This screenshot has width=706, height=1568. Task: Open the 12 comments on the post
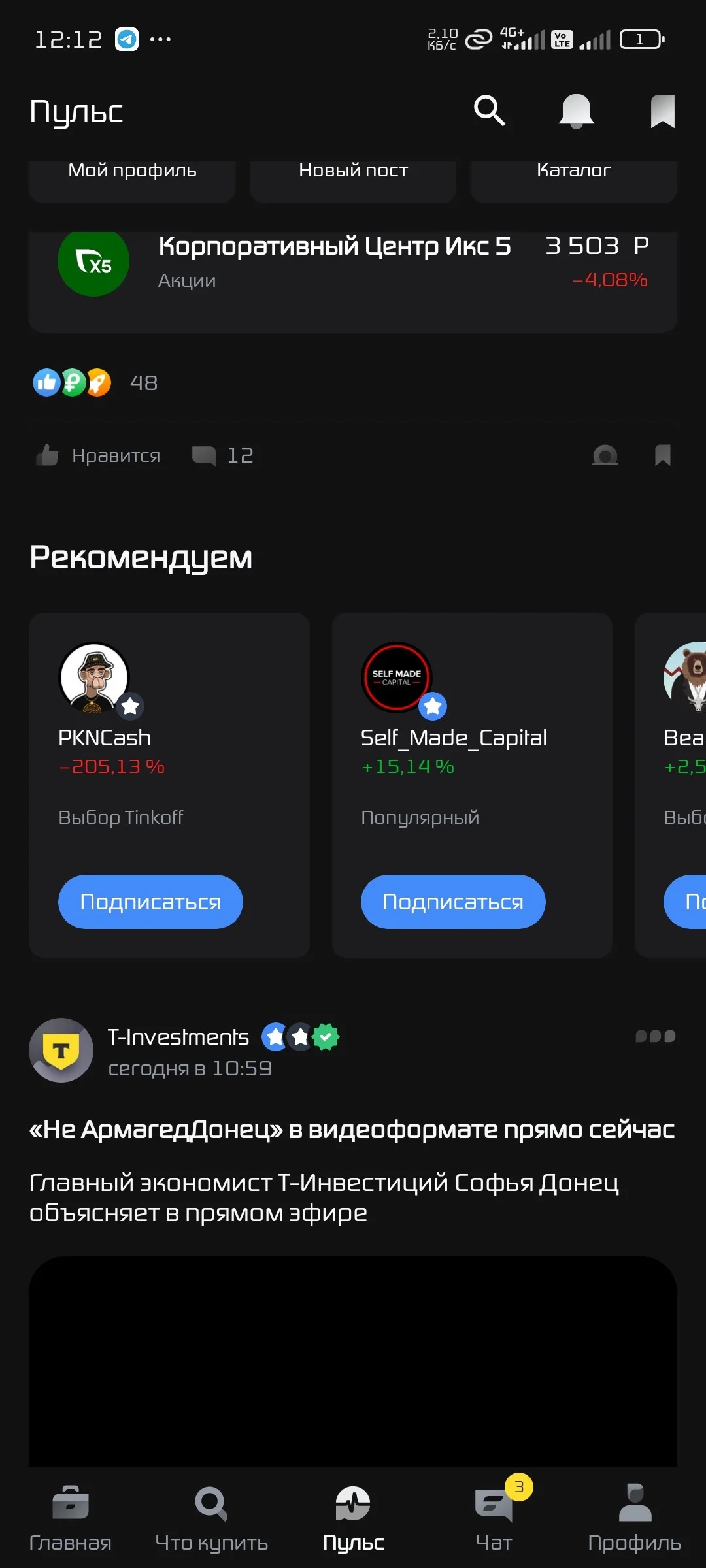(222, 455)
